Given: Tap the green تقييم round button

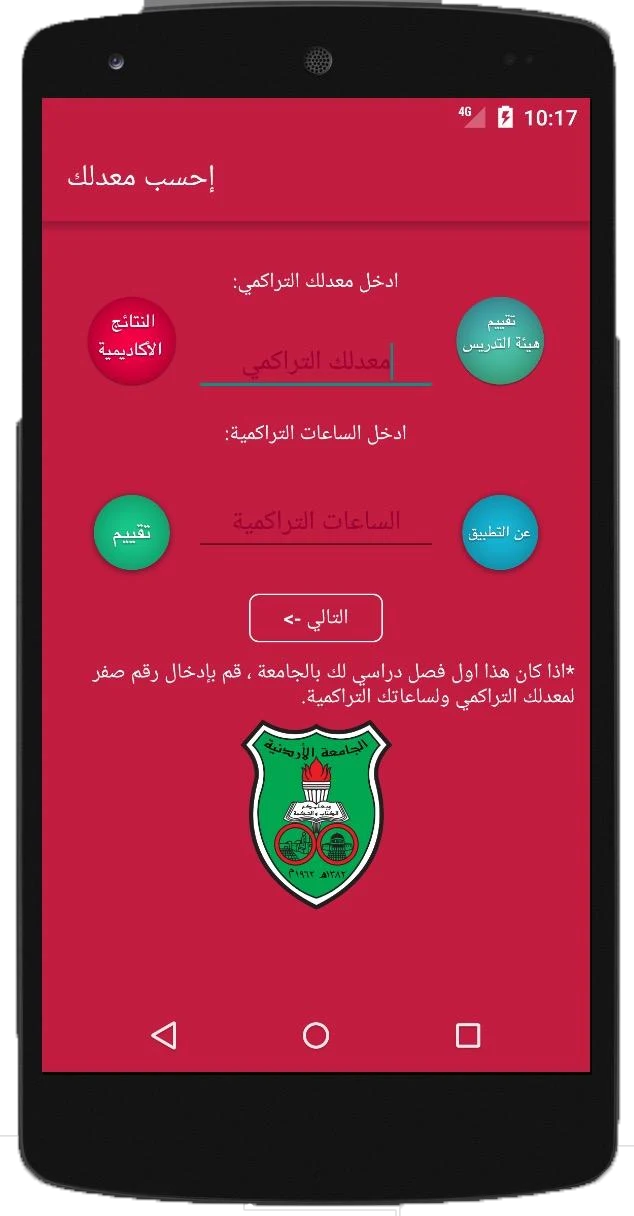Looking at the screenshot, I should 131,533.
